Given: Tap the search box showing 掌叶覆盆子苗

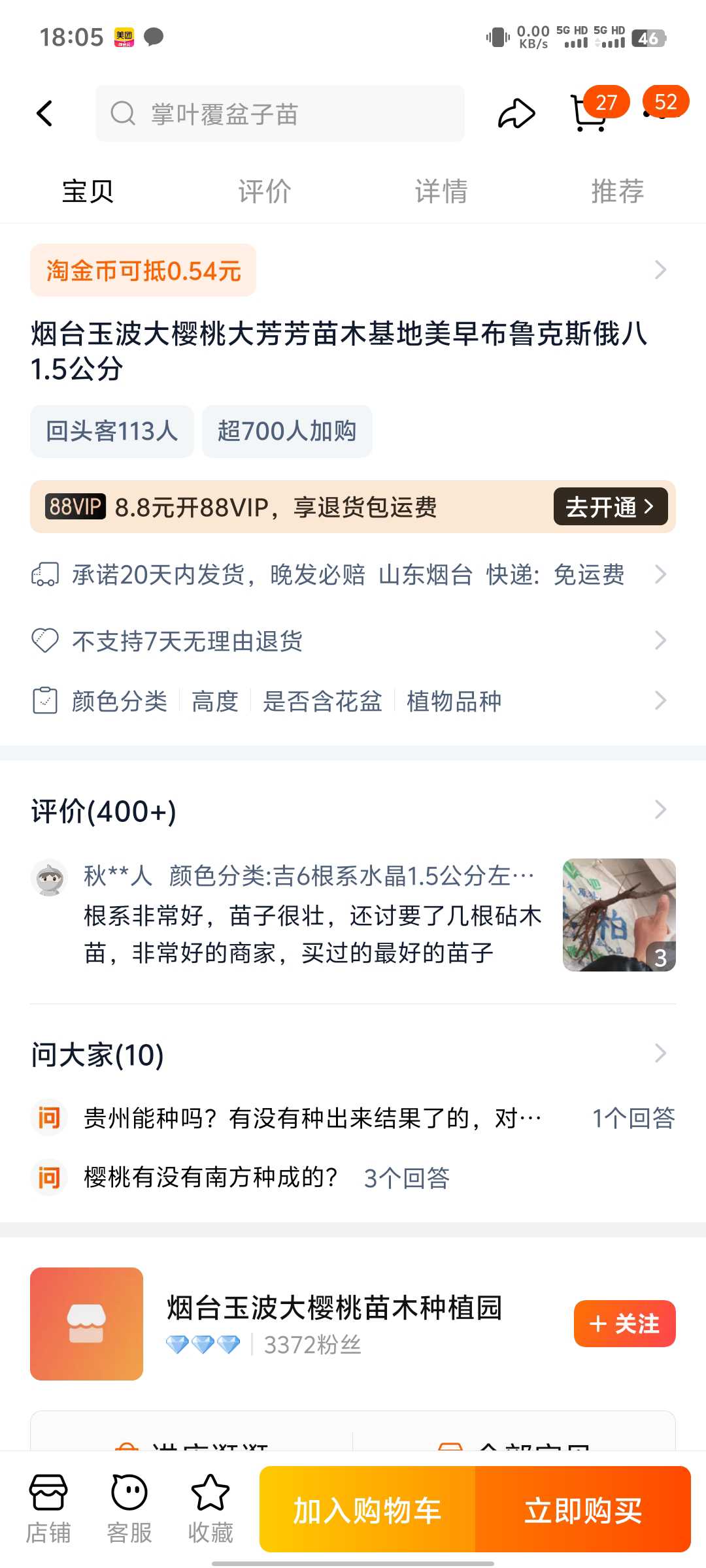Looking at the screenshot, I should (280, 114).
